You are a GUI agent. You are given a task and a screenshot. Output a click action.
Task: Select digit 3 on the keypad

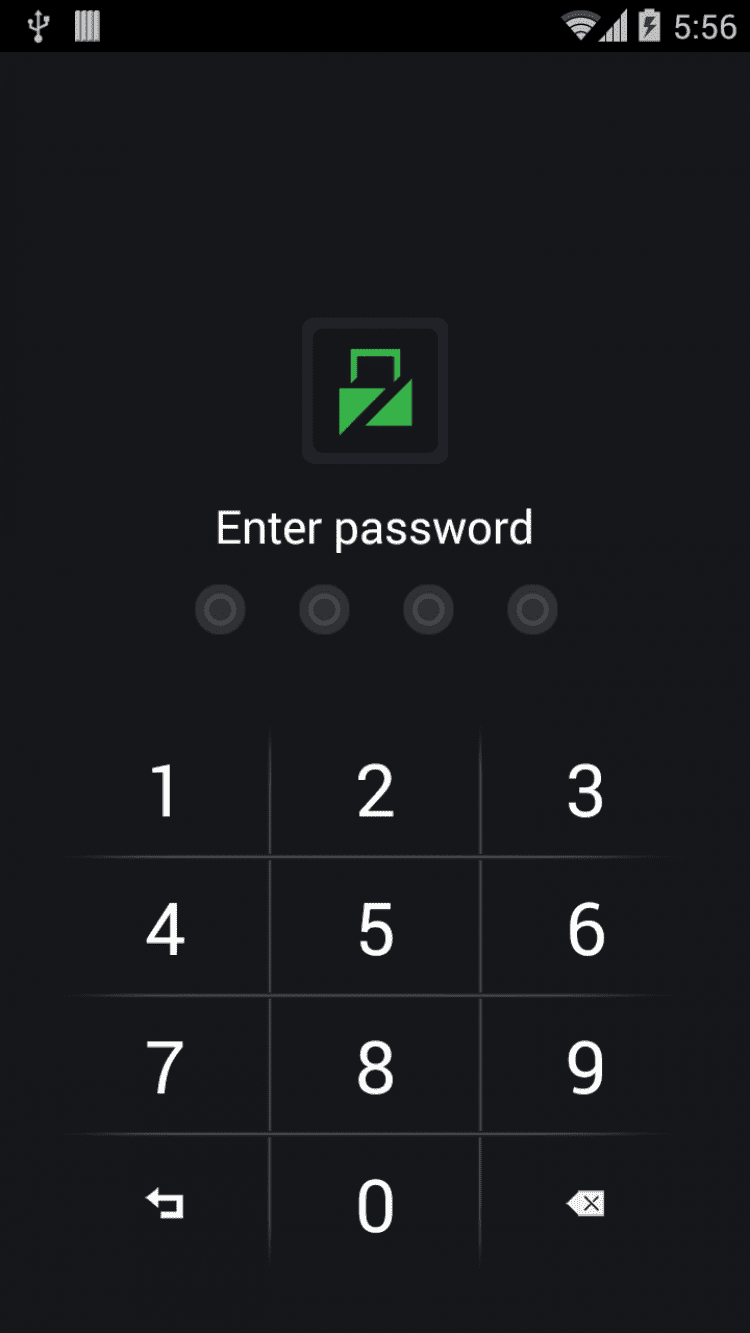[585, 791]
